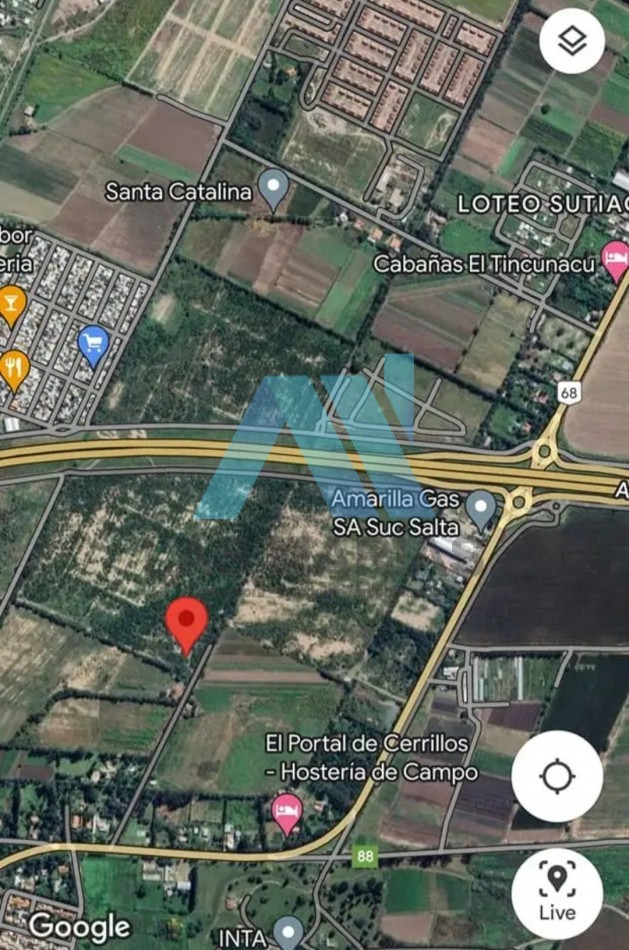Select the Santa Catalina place pin
This screenshot has height=950, width=629.
(x=273, y=188)
